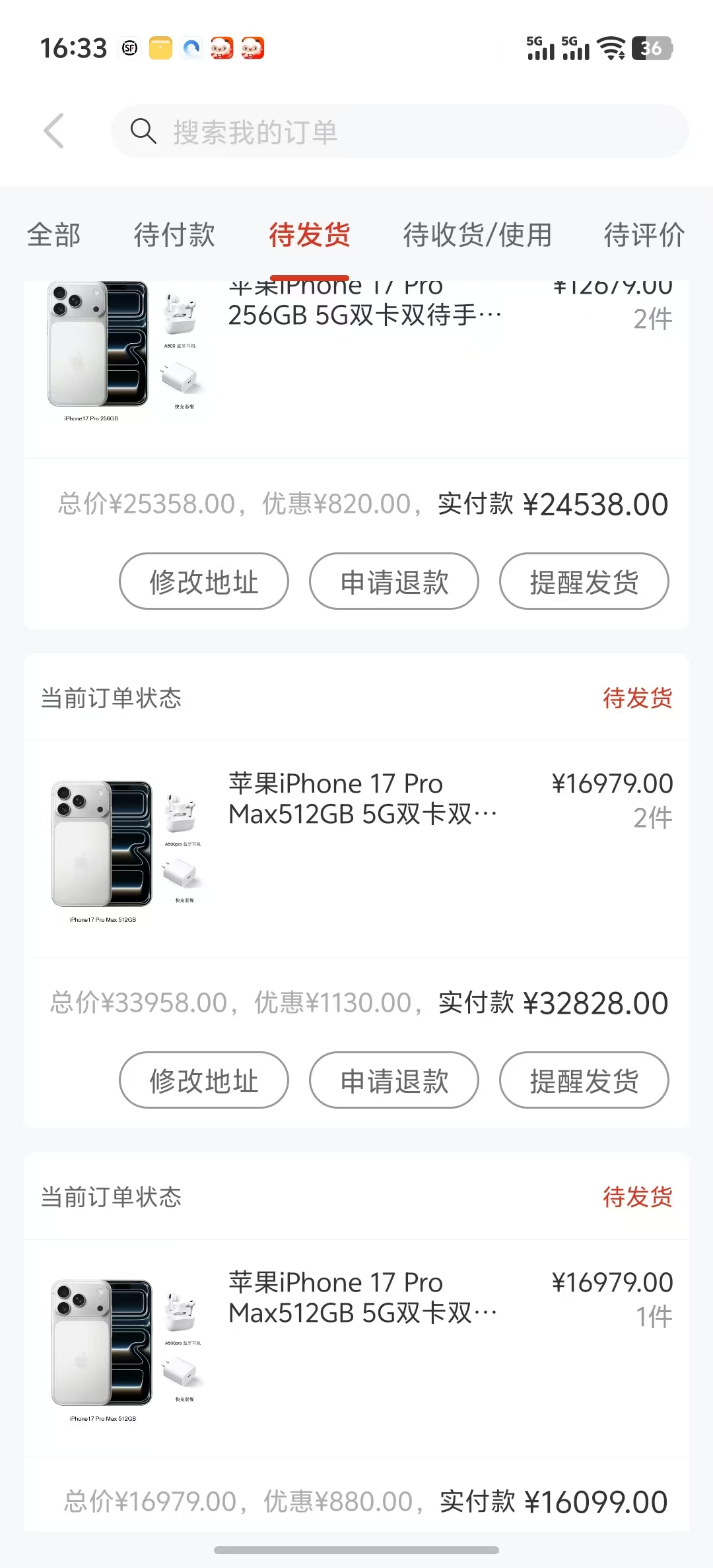Tap the first 5G signal icon
Viewport: 713px width, 1568px height.
pyautogui.click(x=541, y=49)
